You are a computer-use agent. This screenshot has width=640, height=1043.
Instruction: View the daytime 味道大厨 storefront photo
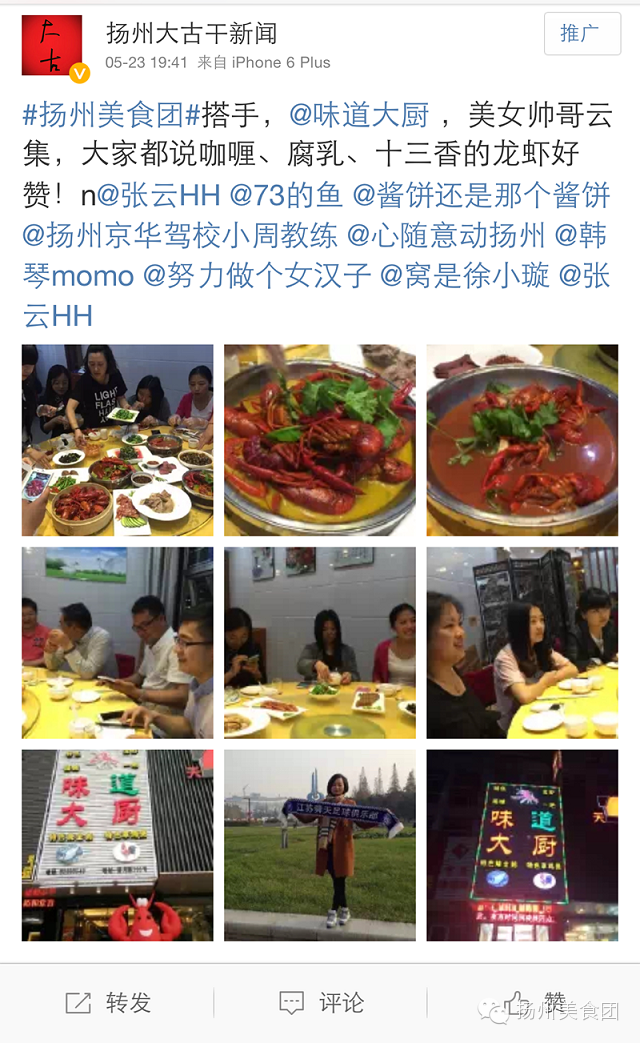coord(117,845)
